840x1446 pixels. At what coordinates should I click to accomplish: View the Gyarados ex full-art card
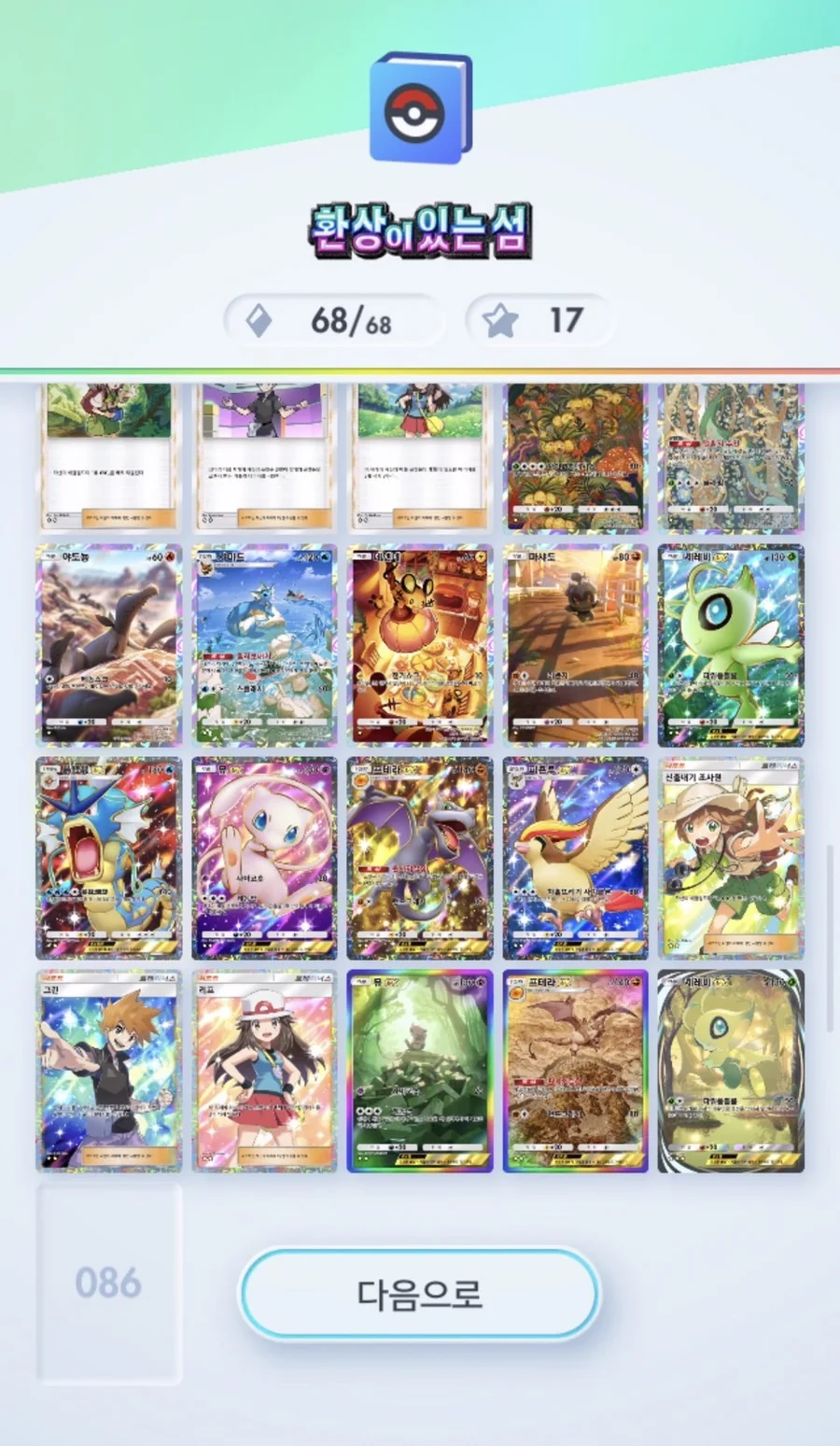click(109, 858)
